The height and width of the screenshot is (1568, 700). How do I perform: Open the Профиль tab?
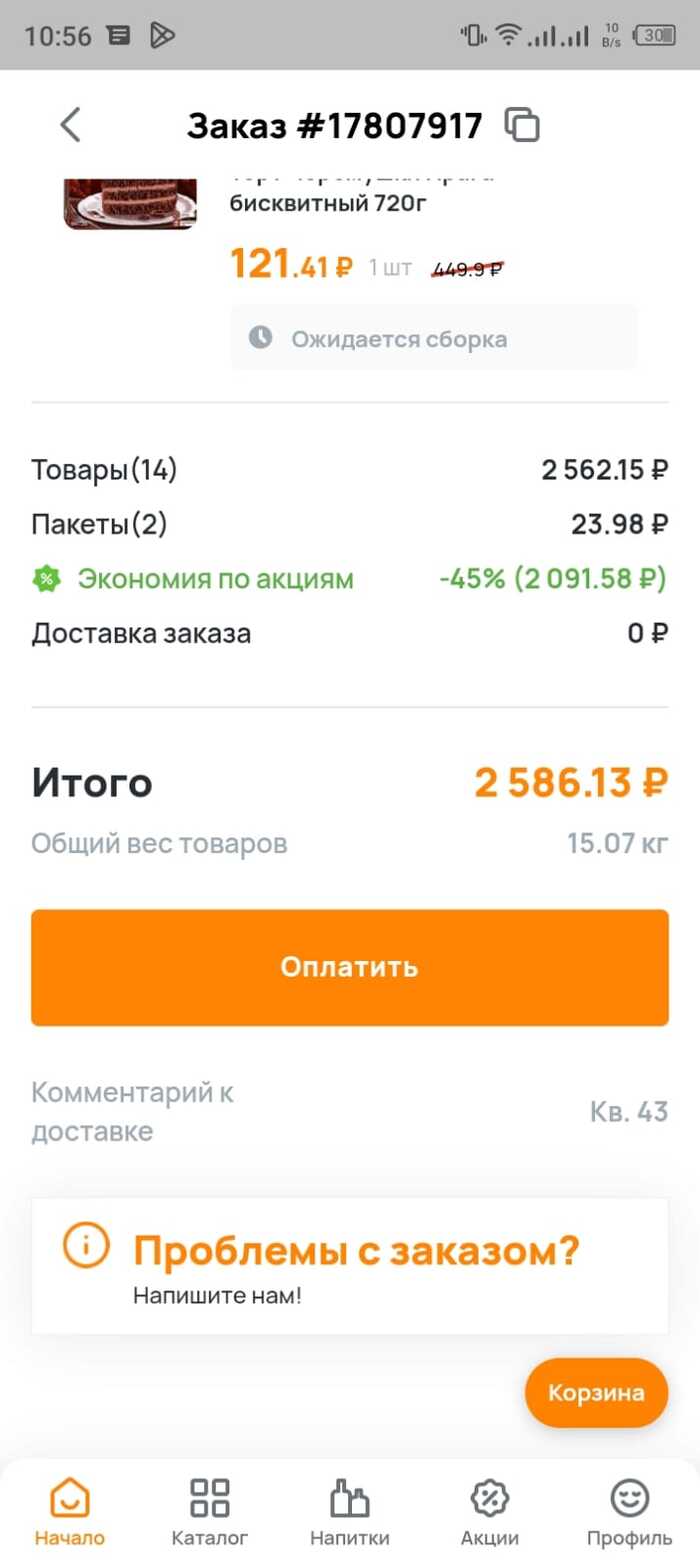pos(630,1512)
